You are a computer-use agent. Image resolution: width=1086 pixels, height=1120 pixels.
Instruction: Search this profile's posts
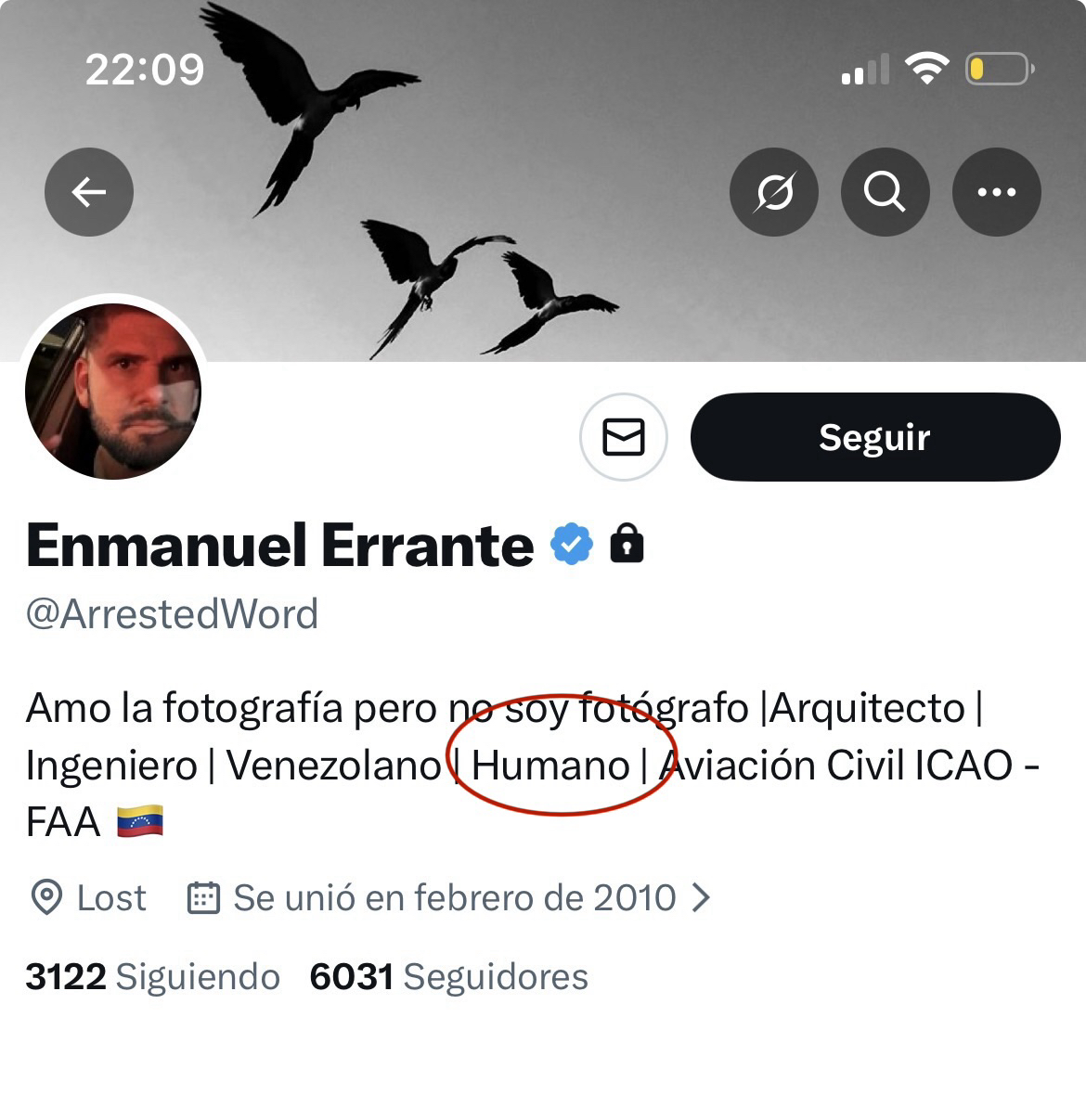pos(885,192)
